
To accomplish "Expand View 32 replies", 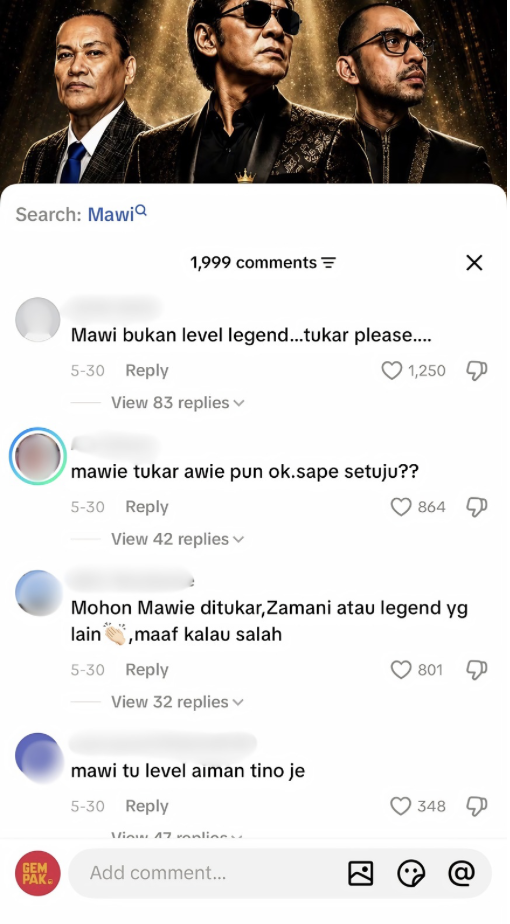I will [177, 702].
